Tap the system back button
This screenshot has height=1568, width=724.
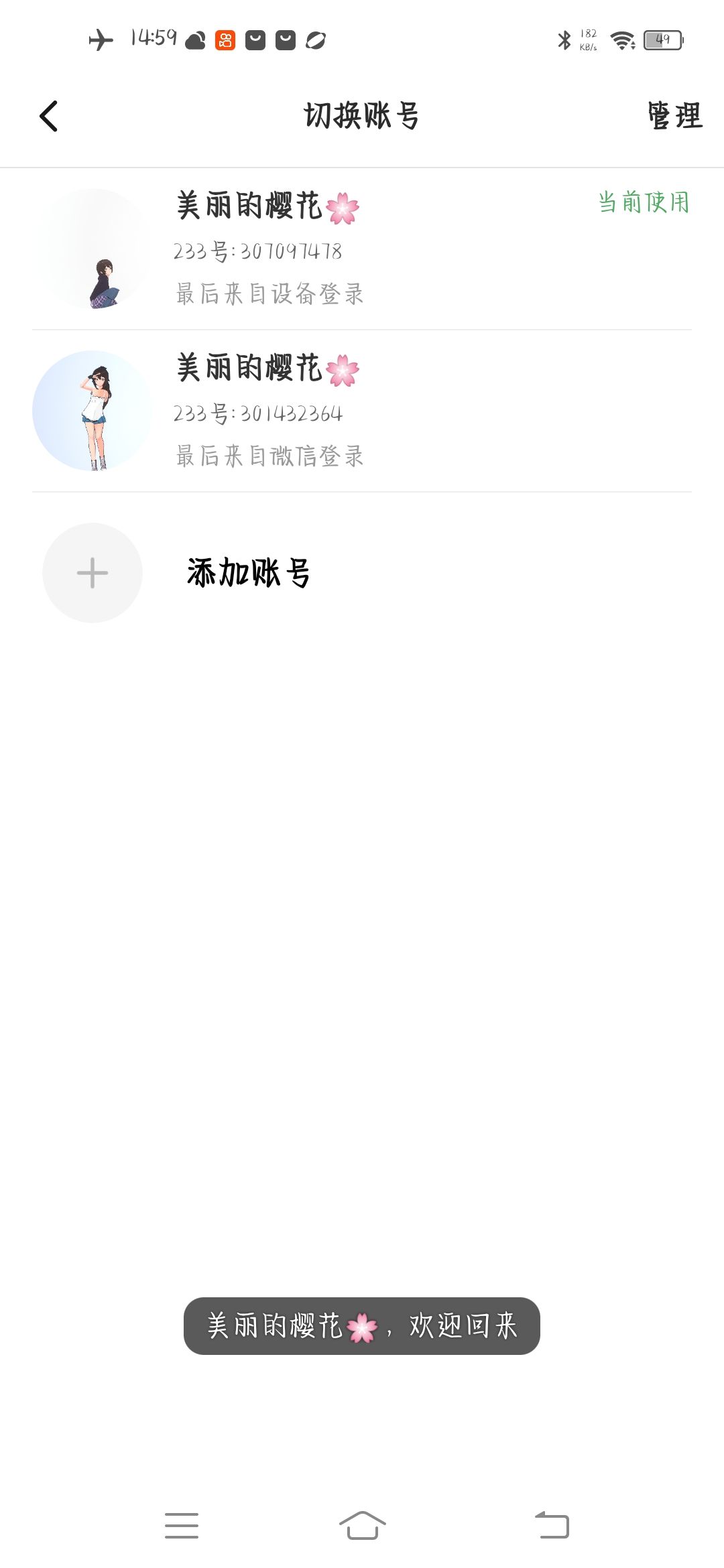tap(552, 1525)
